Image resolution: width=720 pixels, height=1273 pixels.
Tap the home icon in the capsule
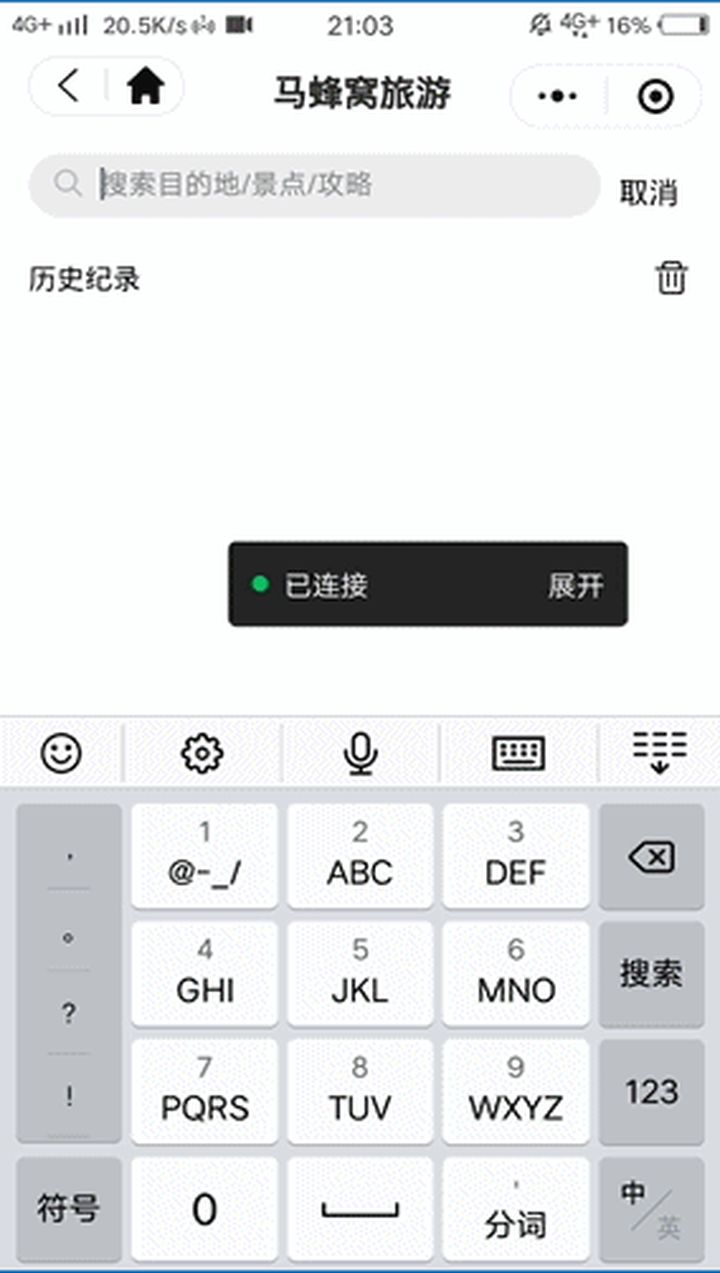[144, 87]
